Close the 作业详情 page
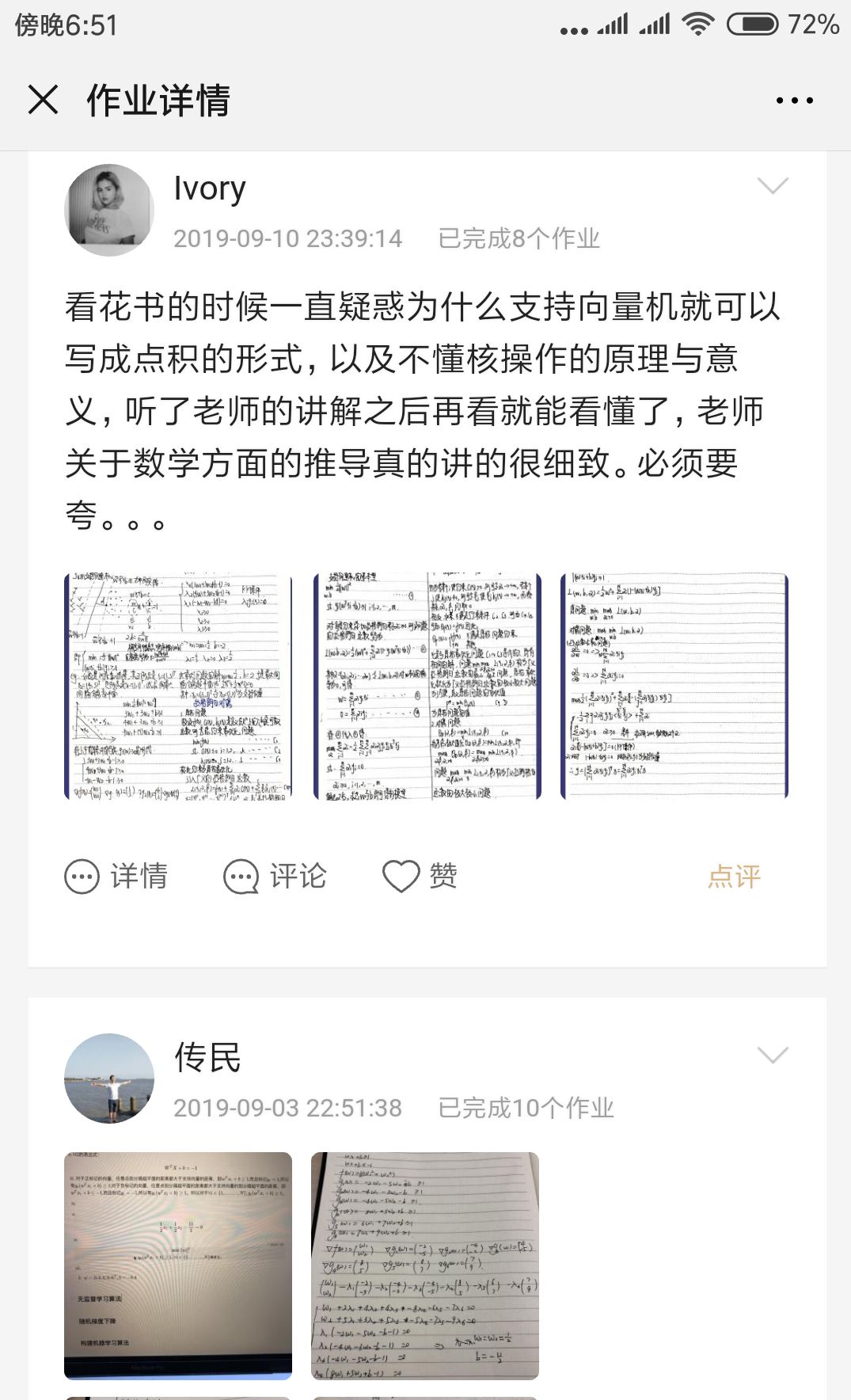This screenshot has width=851, height=1400. point(43,101)
